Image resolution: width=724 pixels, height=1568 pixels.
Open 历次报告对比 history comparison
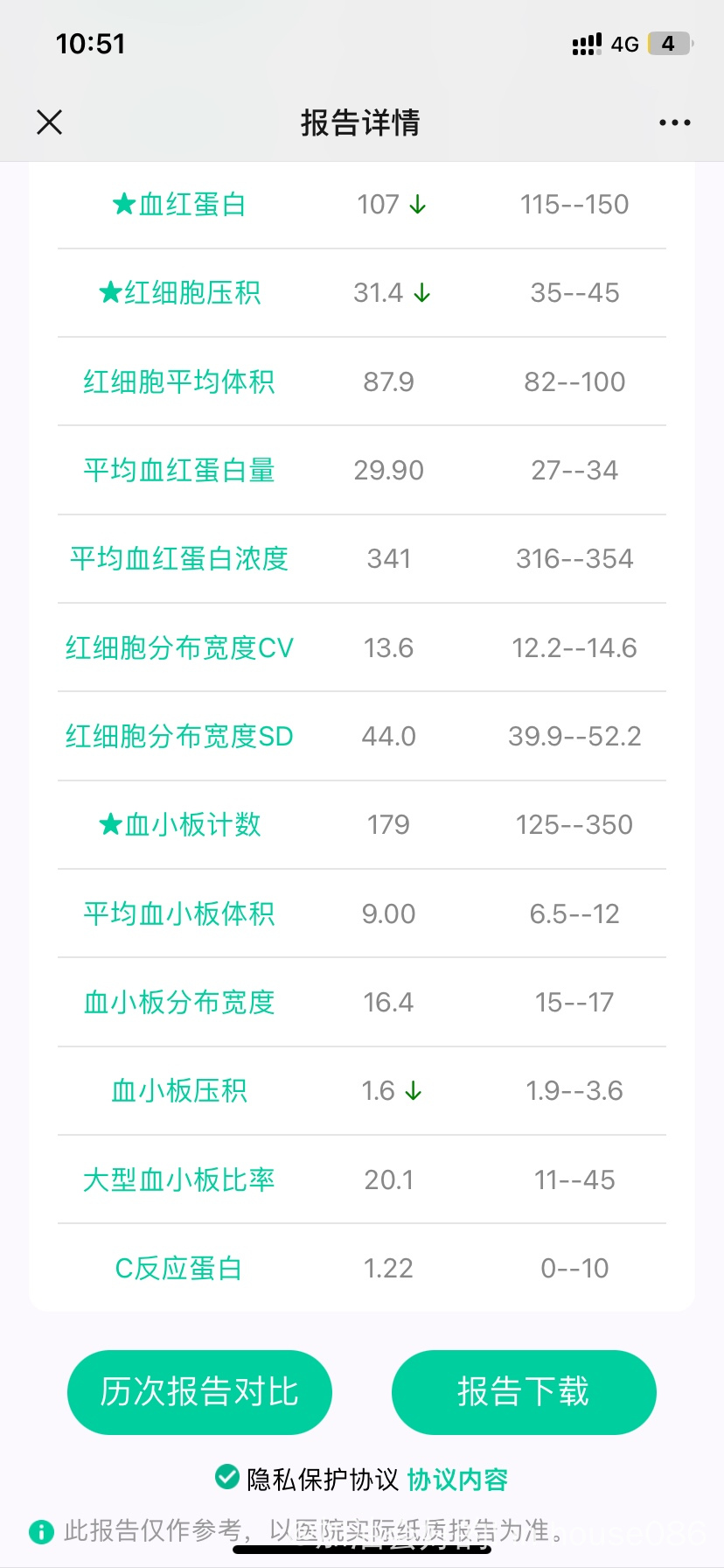coord(199,1391)
